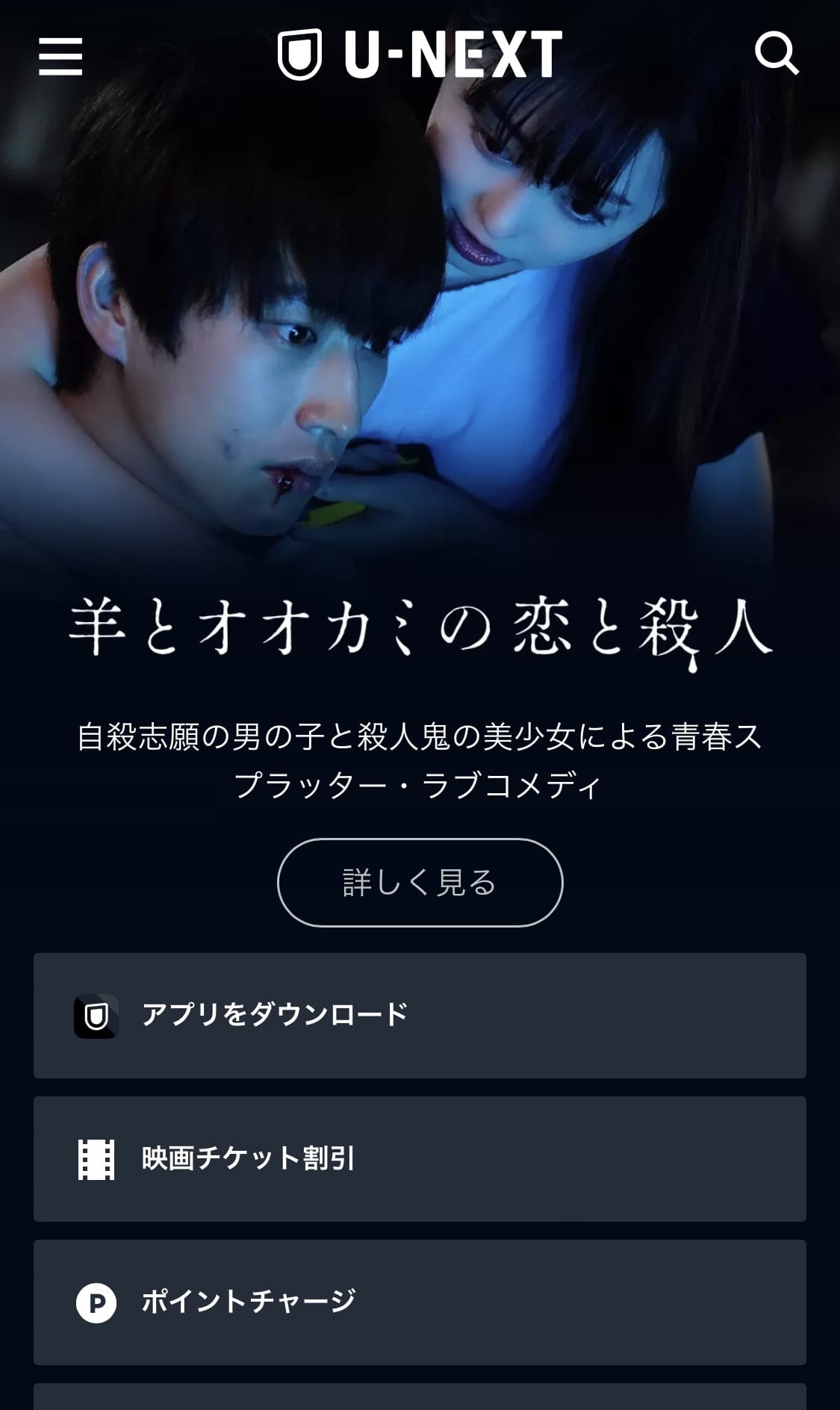Select ポイントチャージ row
Screen dimensions: 840x1410
click(x=420, y=1302)
